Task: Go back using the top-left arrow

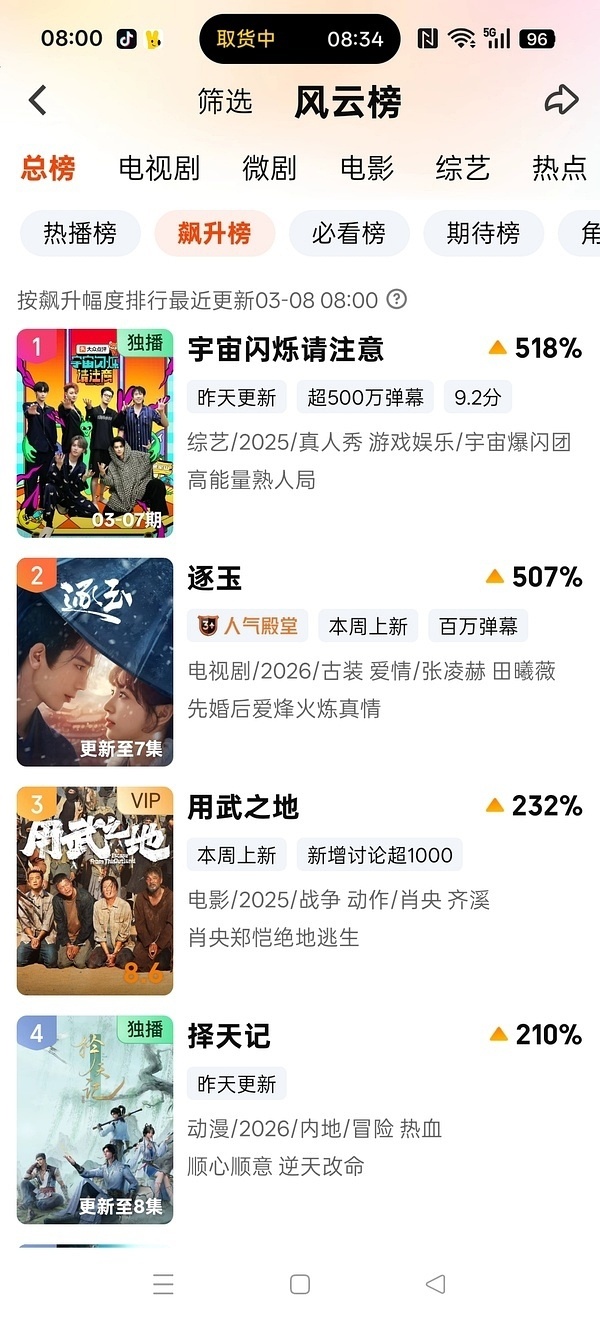Action: [38, 100]
